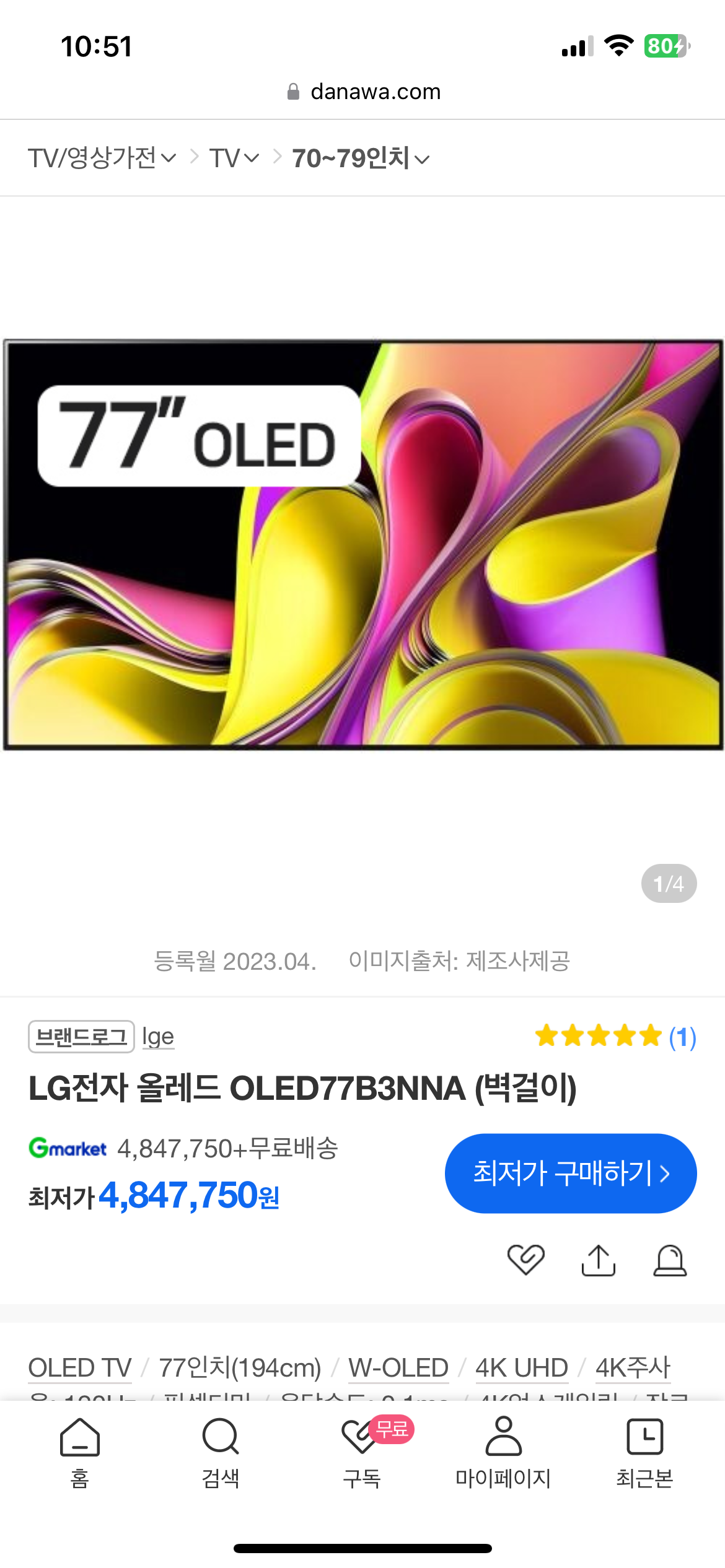Open the 브랜드로그 lge link
This screenshot has height=1568, width=725.
point(101,1037)
